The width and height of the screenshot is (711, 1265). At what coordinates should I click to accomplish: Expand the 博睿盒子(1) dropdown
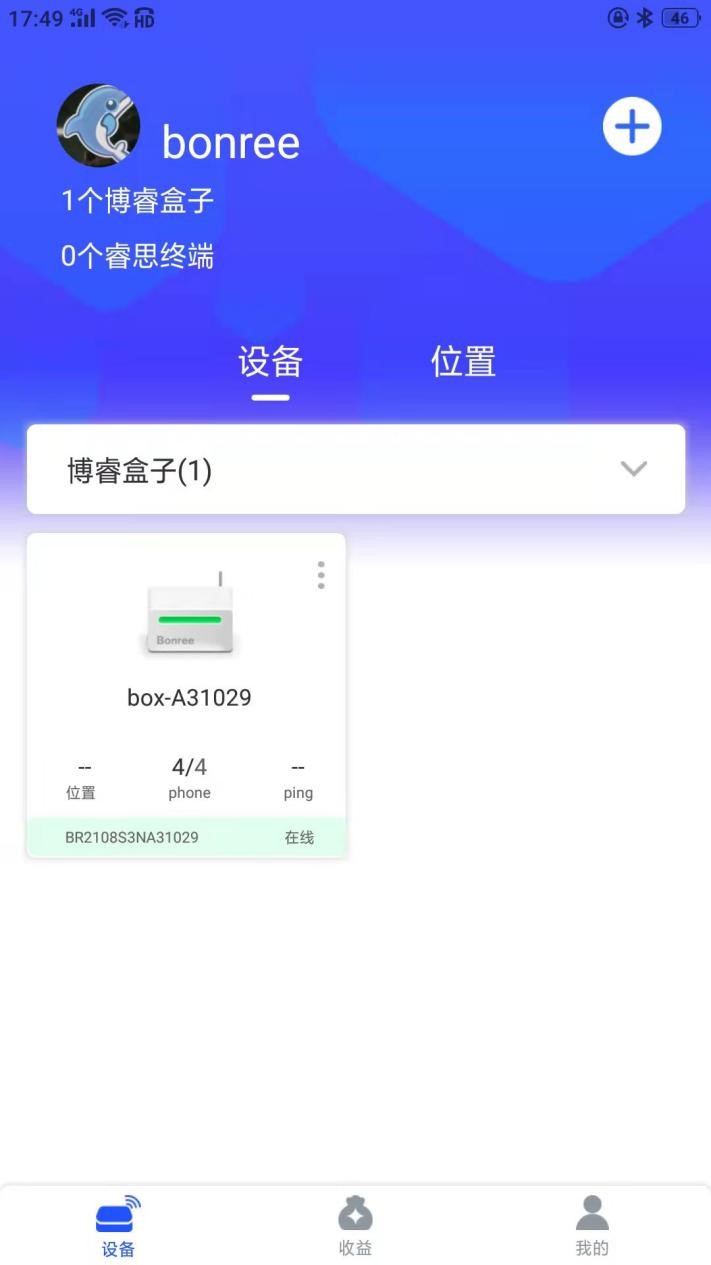[x=633, y=469]
